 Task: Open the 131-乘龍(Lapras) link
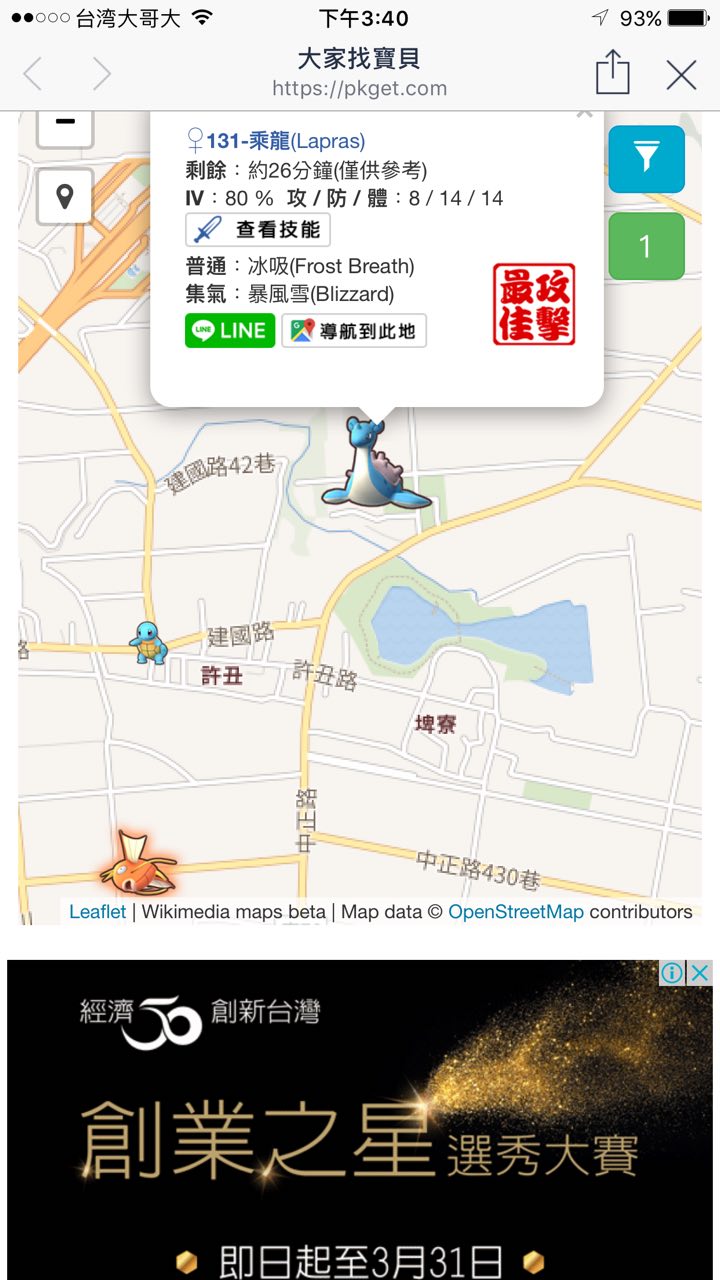[285, 142]
